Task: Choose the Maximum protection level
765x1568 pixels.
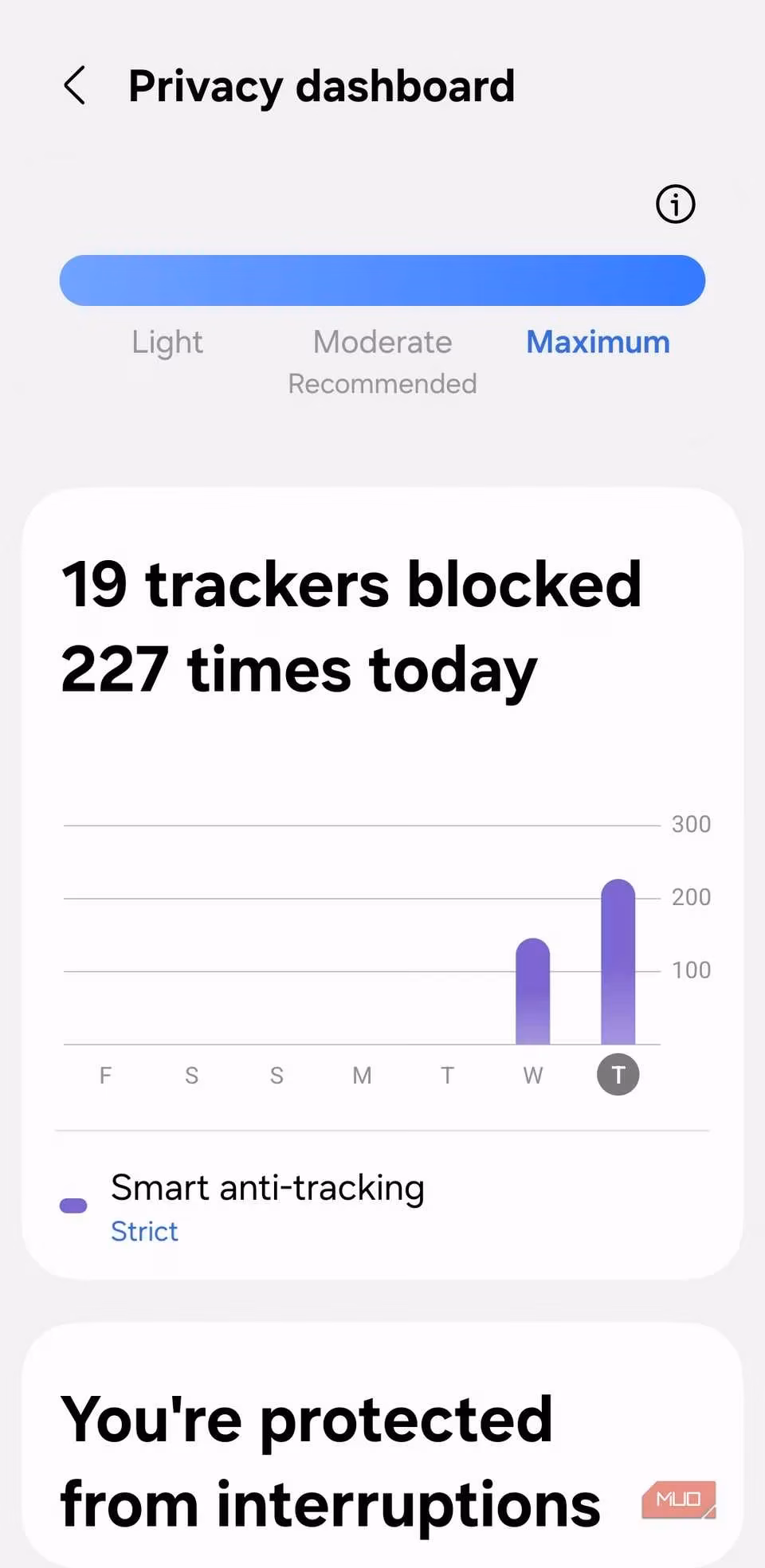Action: (598, 343)
